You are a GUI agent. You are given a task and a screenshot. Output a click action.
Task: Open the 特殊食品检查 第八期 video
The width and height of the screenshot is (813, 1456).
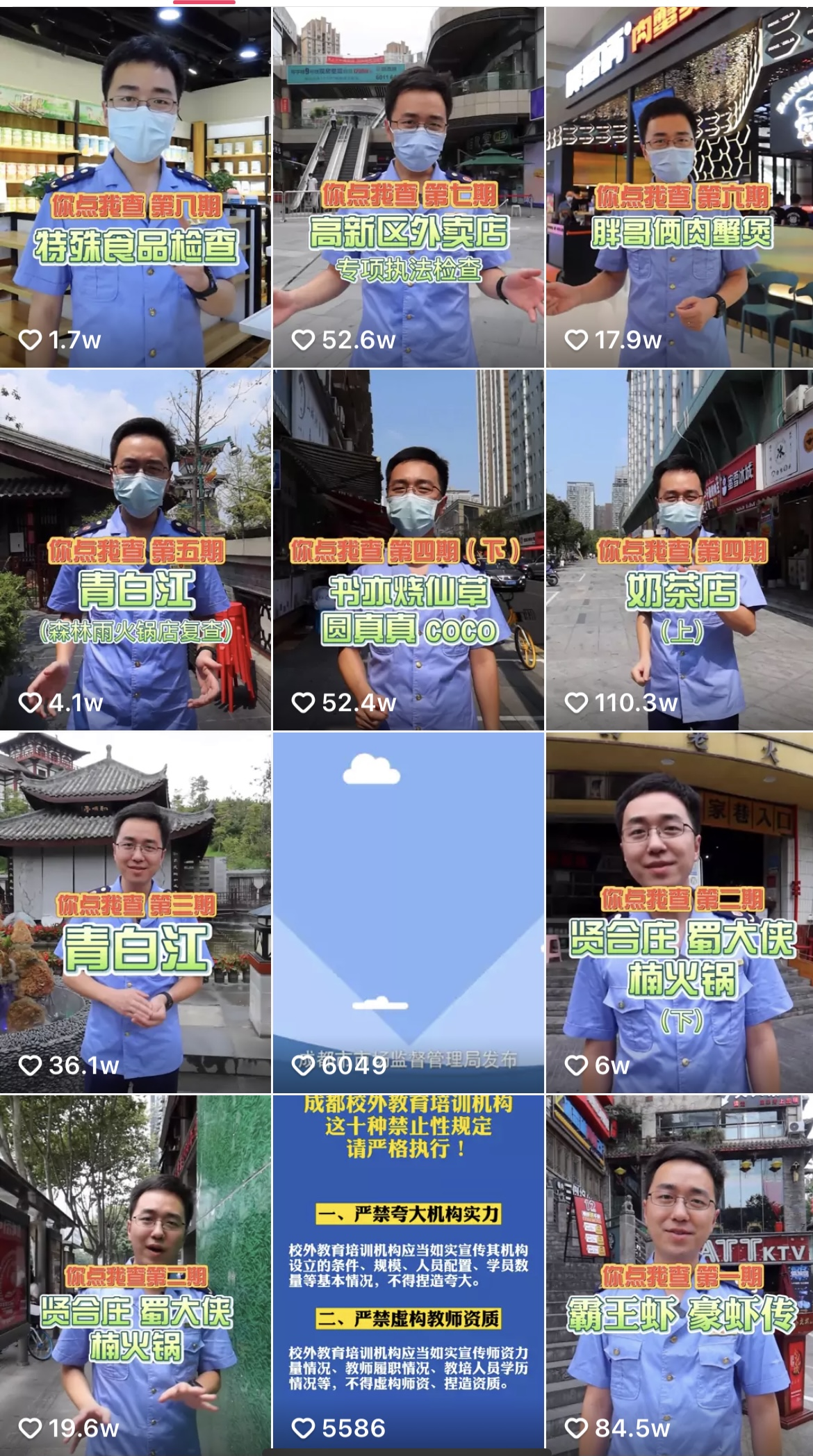(x=135, y=188)
